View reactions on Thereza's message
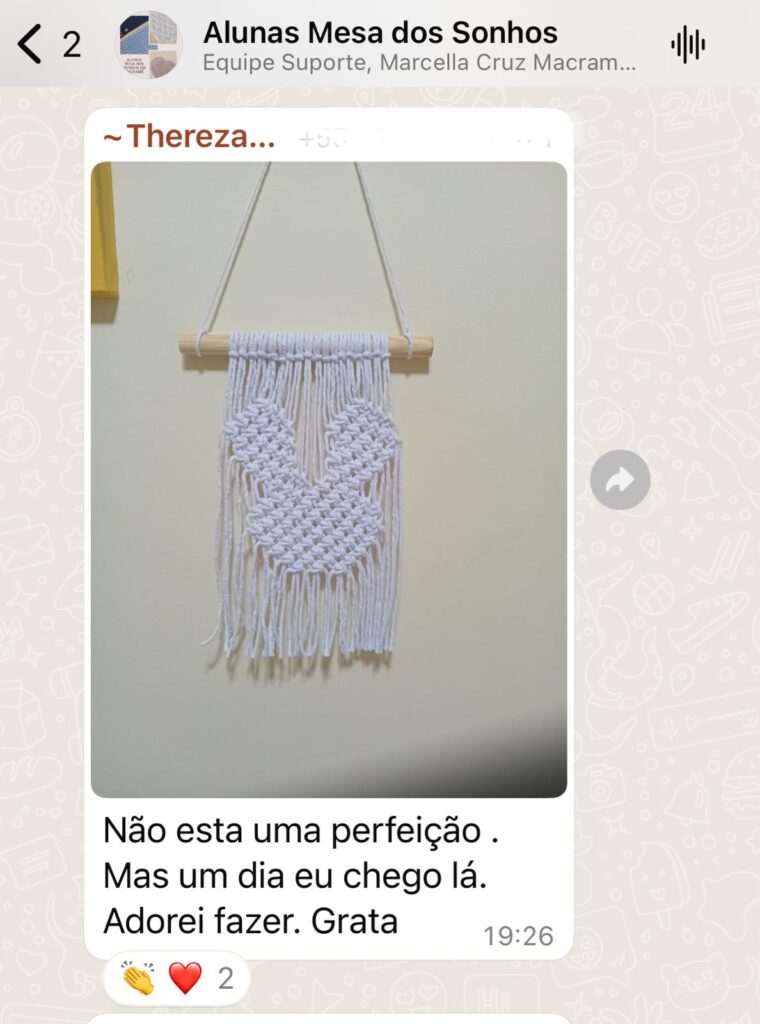 pyautogui.click(x=177, y=978)
